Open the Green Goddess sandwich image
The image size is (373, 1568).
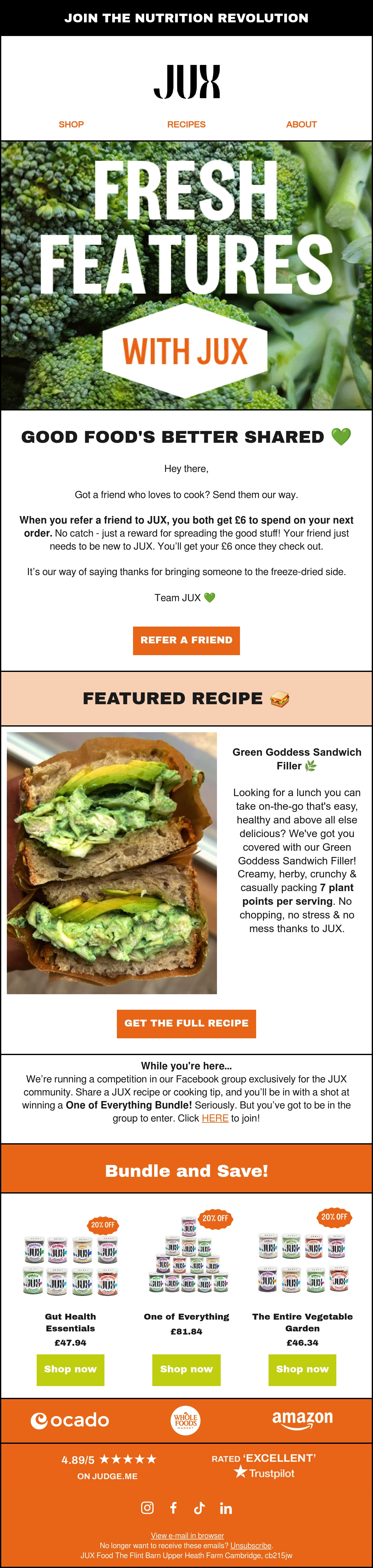112,863
